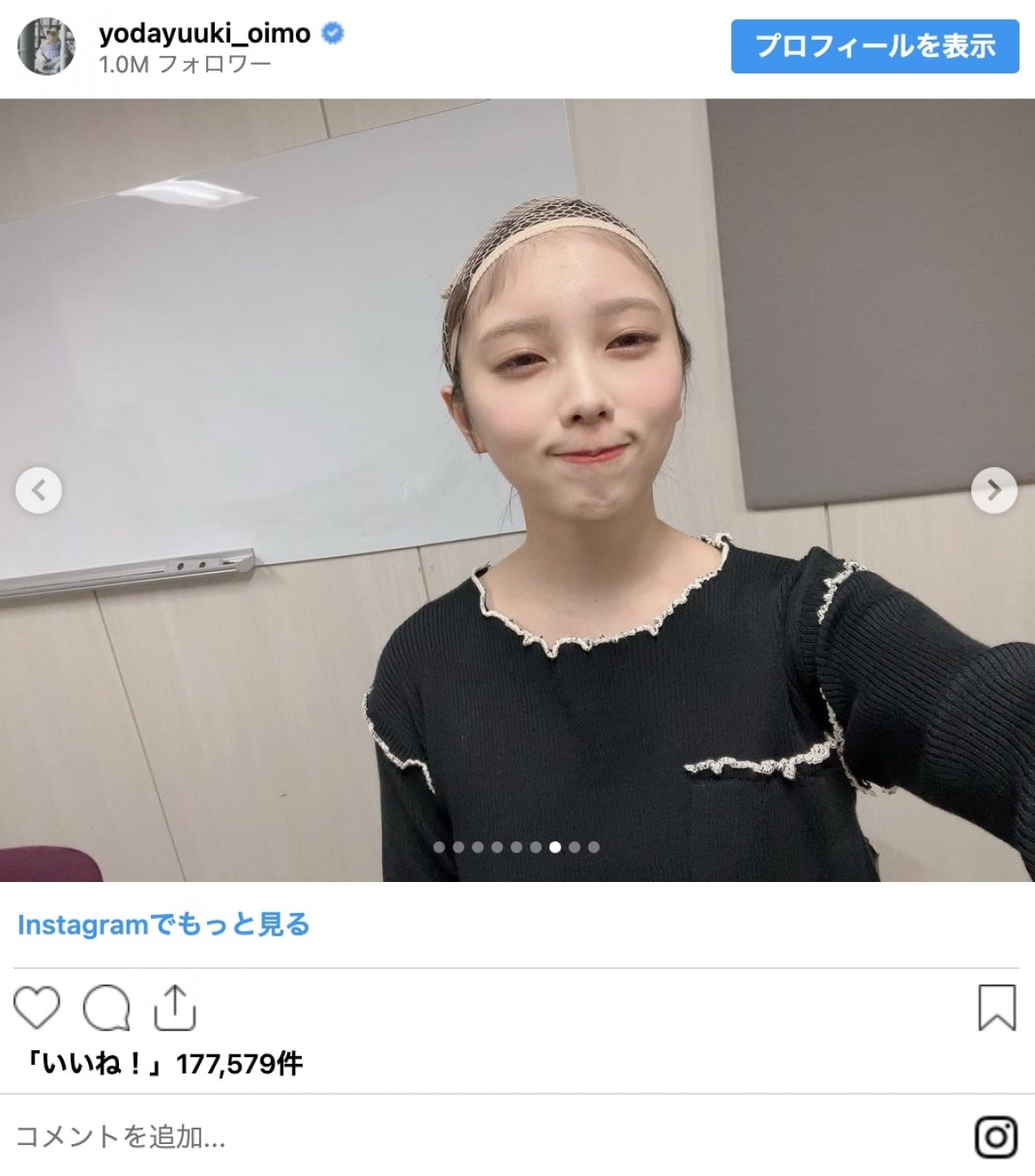Go to the next photo in the carousel
This screenshot has width=1035, height=1176.
[994, 490]
